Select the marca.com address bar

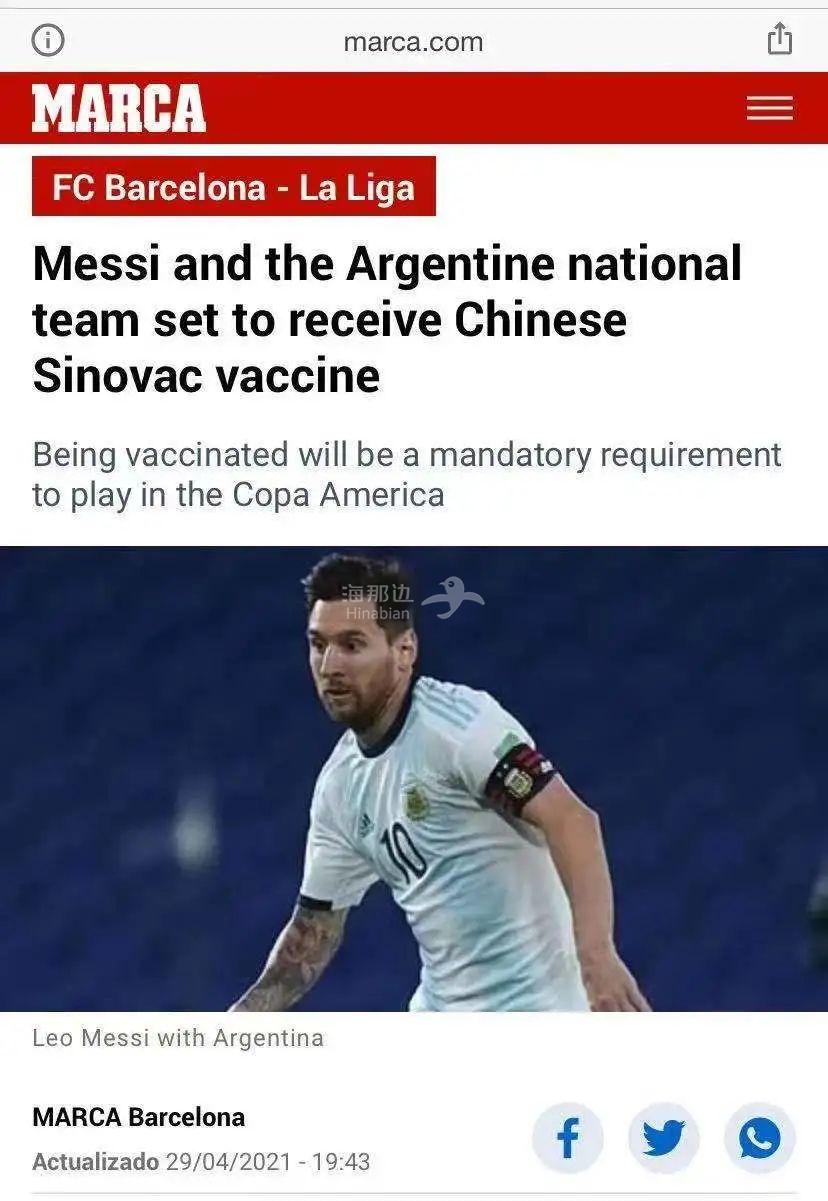pos(414,41)
